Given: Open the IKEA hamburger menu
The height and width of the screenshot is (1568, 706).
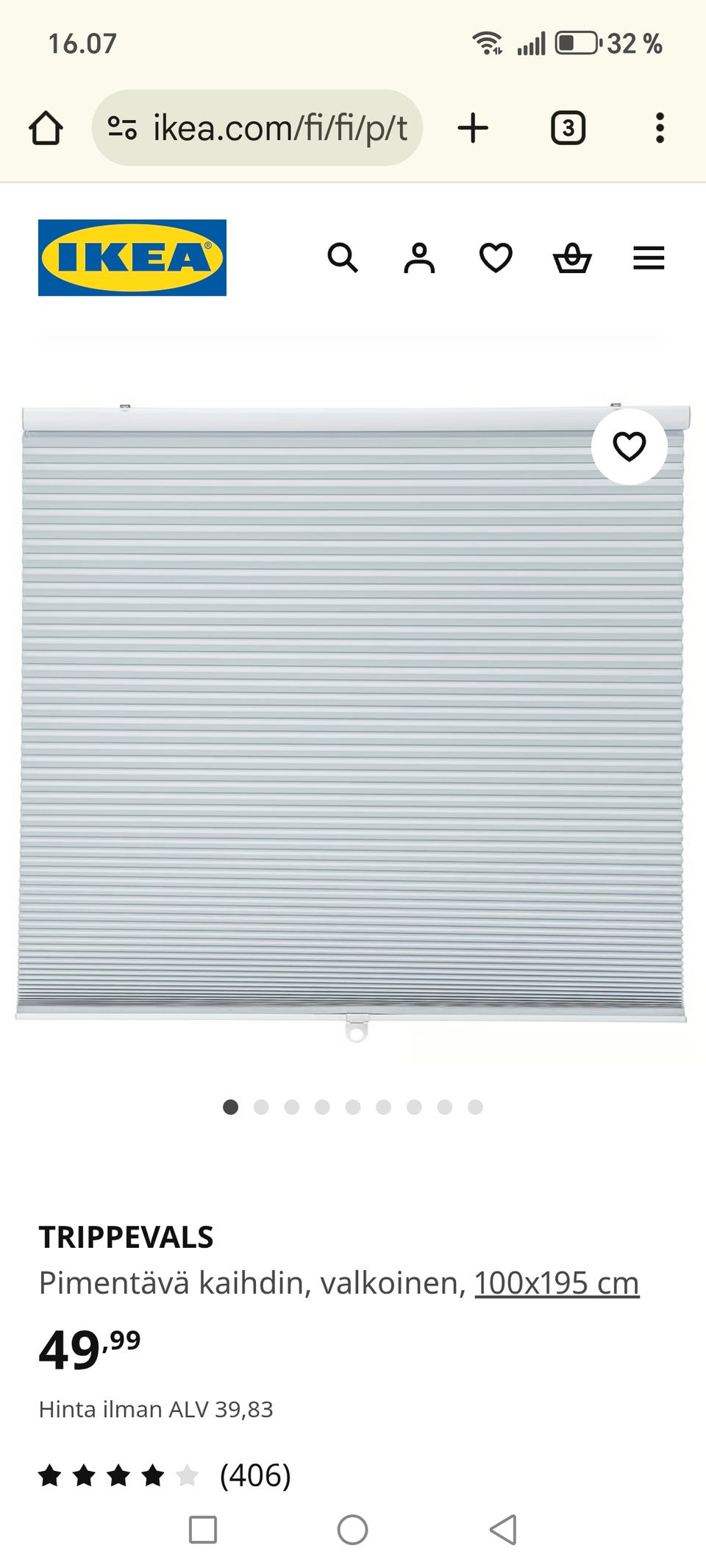Looking at the screenshot, I should click(649, 258).
